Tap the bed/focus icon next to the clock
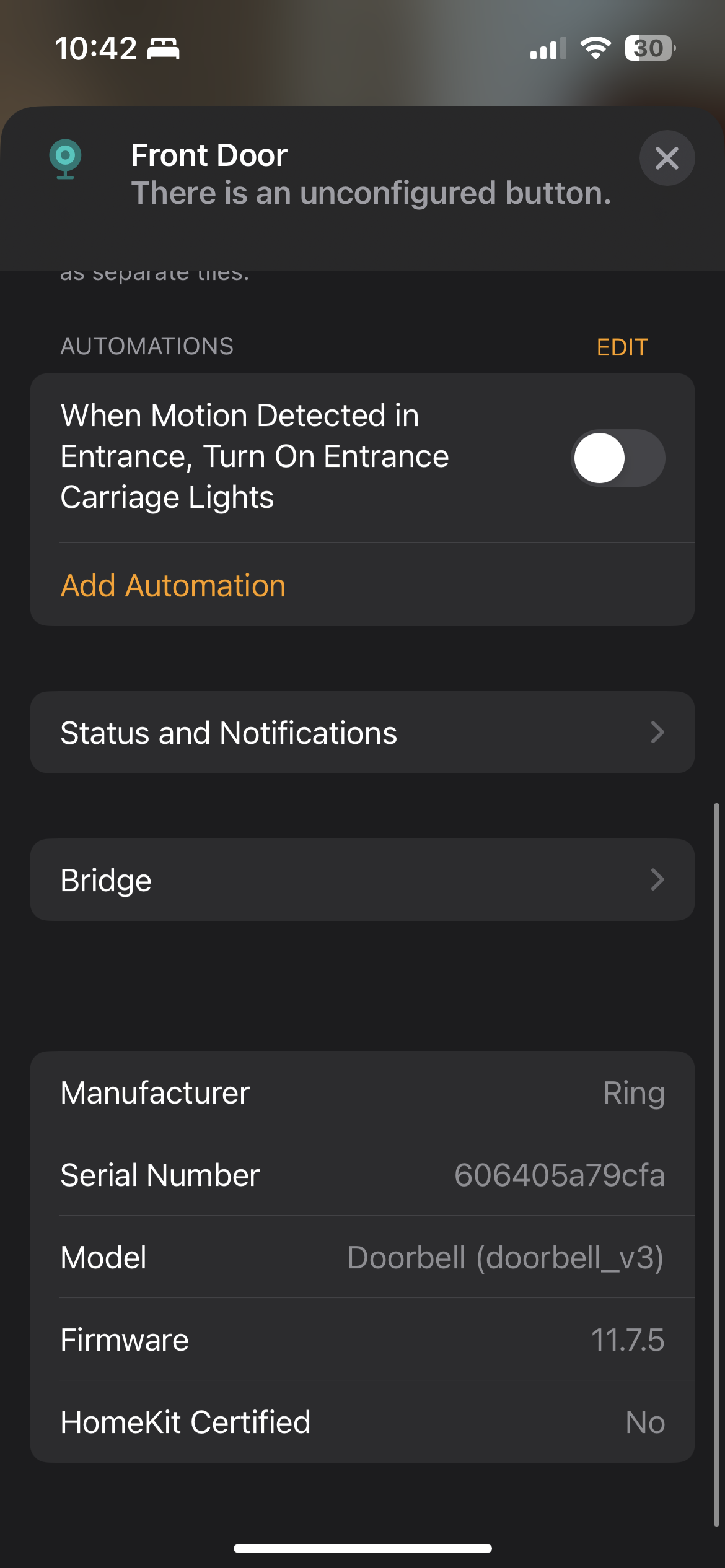Viewport: 725px width, 1568px height. tap(164, 48)
